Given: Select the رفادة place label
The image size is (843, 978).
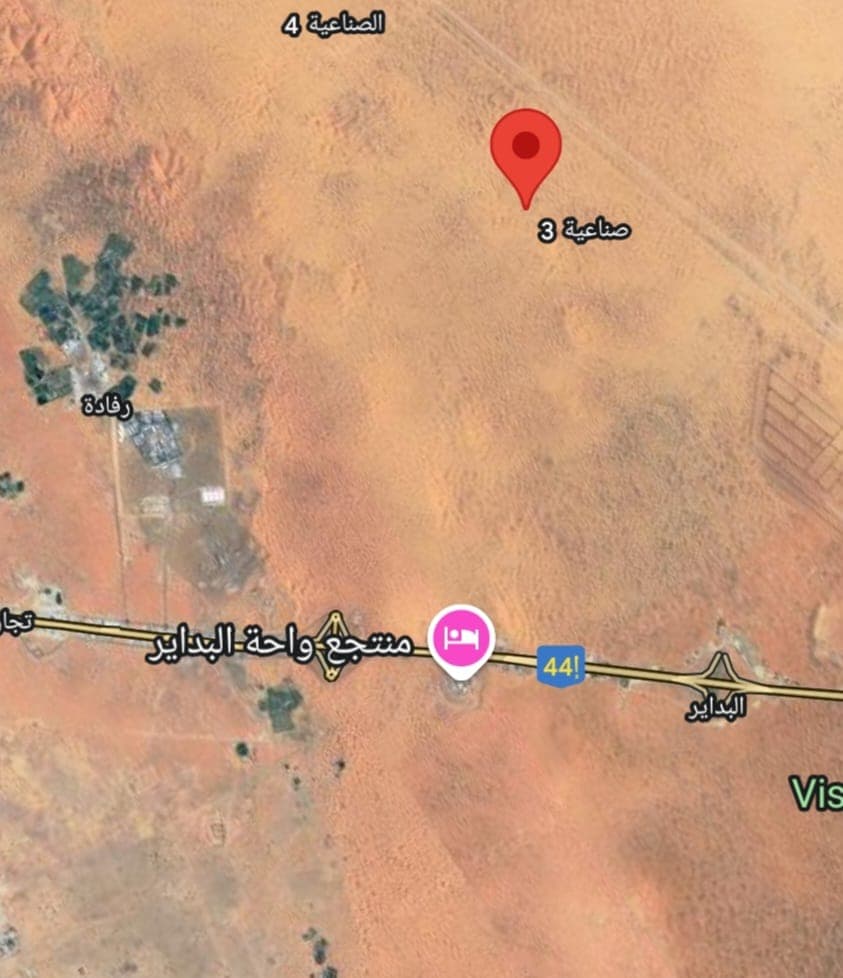Looking at the screenshot, I should click(107, 405).
